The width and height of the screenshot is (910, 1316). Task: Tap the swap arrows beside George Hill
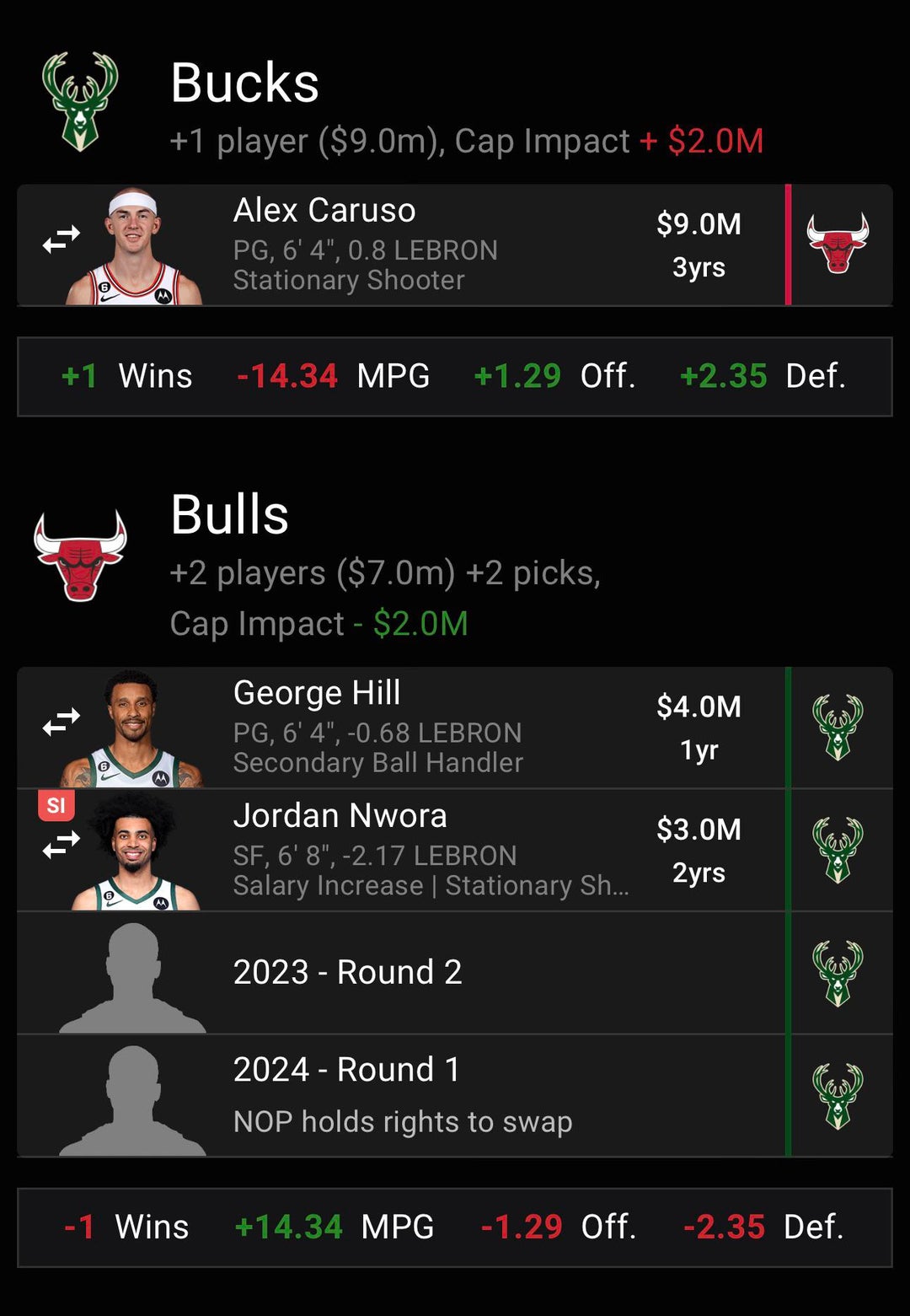pyautogui.click(x=62, y=722)
